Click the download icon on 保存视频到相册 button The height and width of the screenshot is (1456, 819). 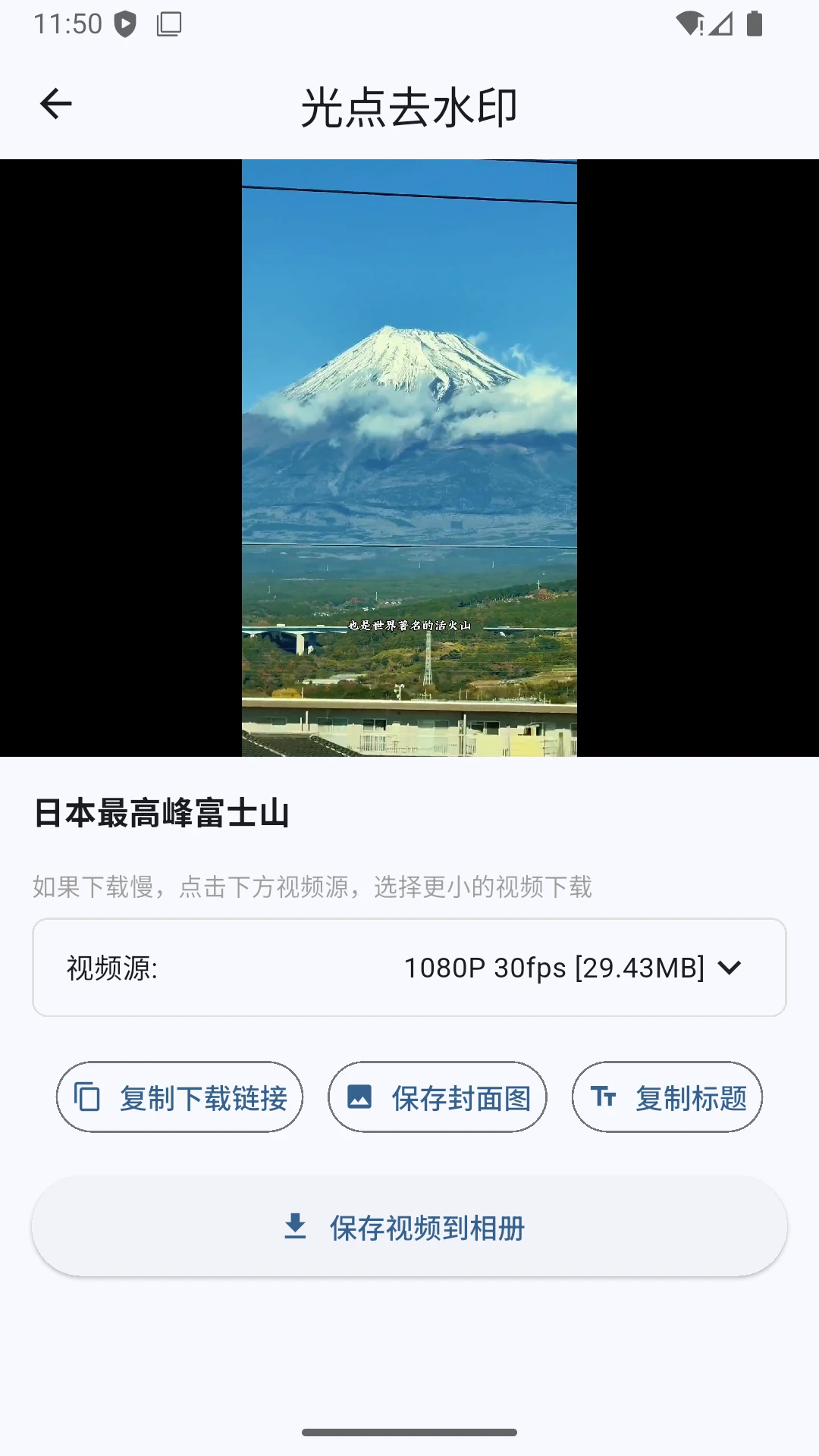(x=295, y=1225)
